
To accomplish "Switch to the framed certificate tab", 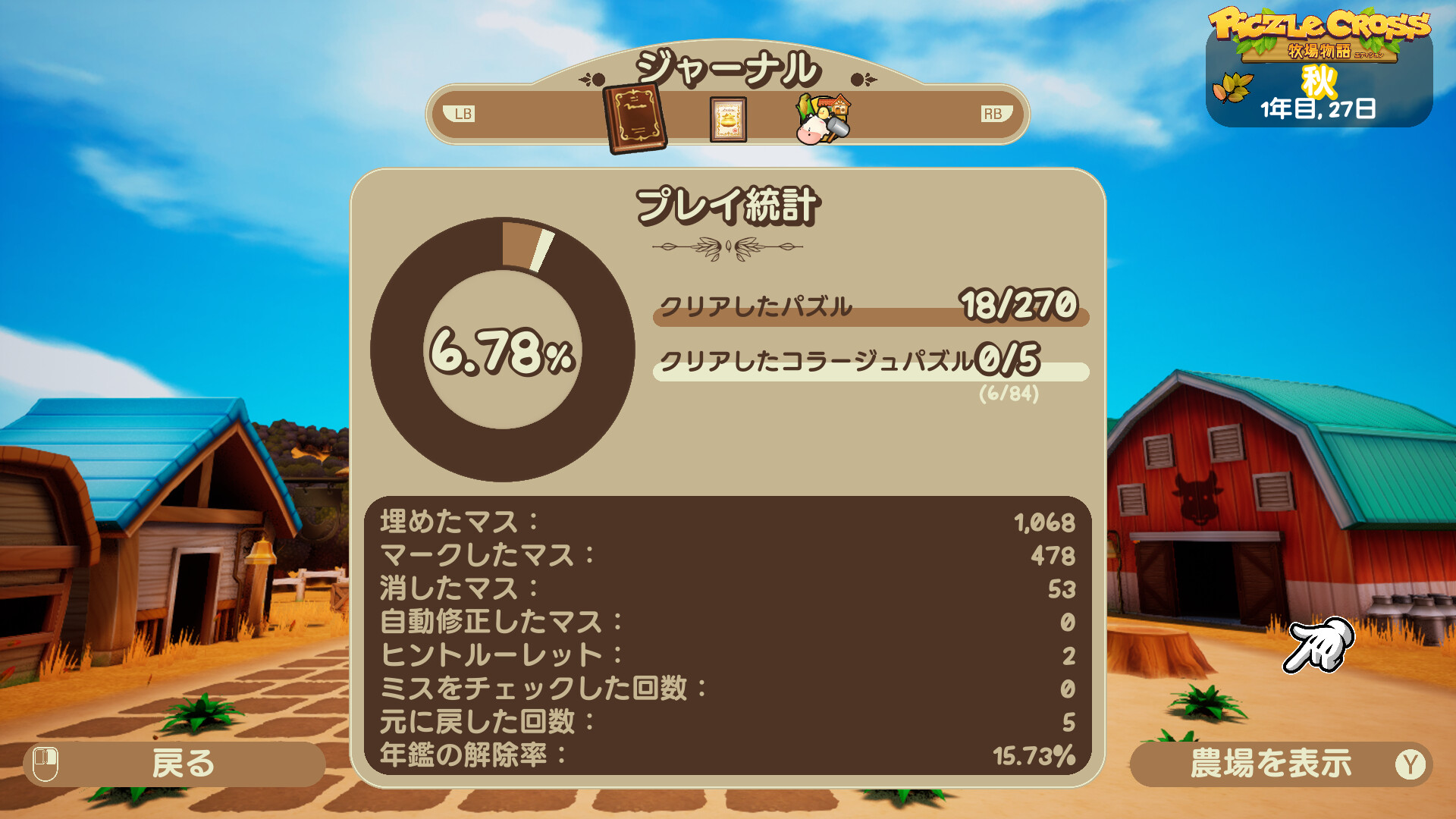I will click(x=728, y=119).
